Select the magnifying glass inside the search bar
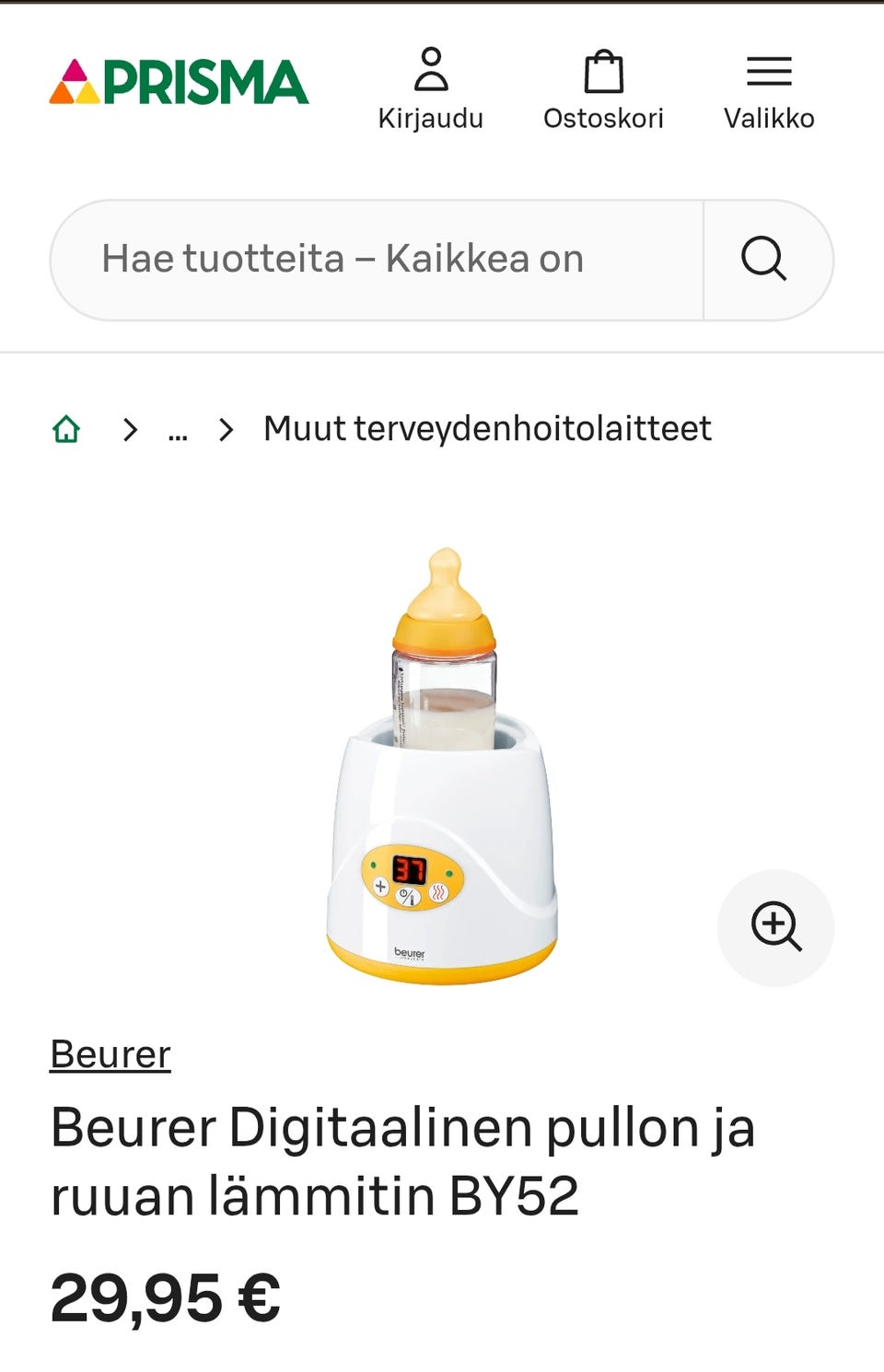The height and width of the screenshot is (1372, 884). coord(763,259)
